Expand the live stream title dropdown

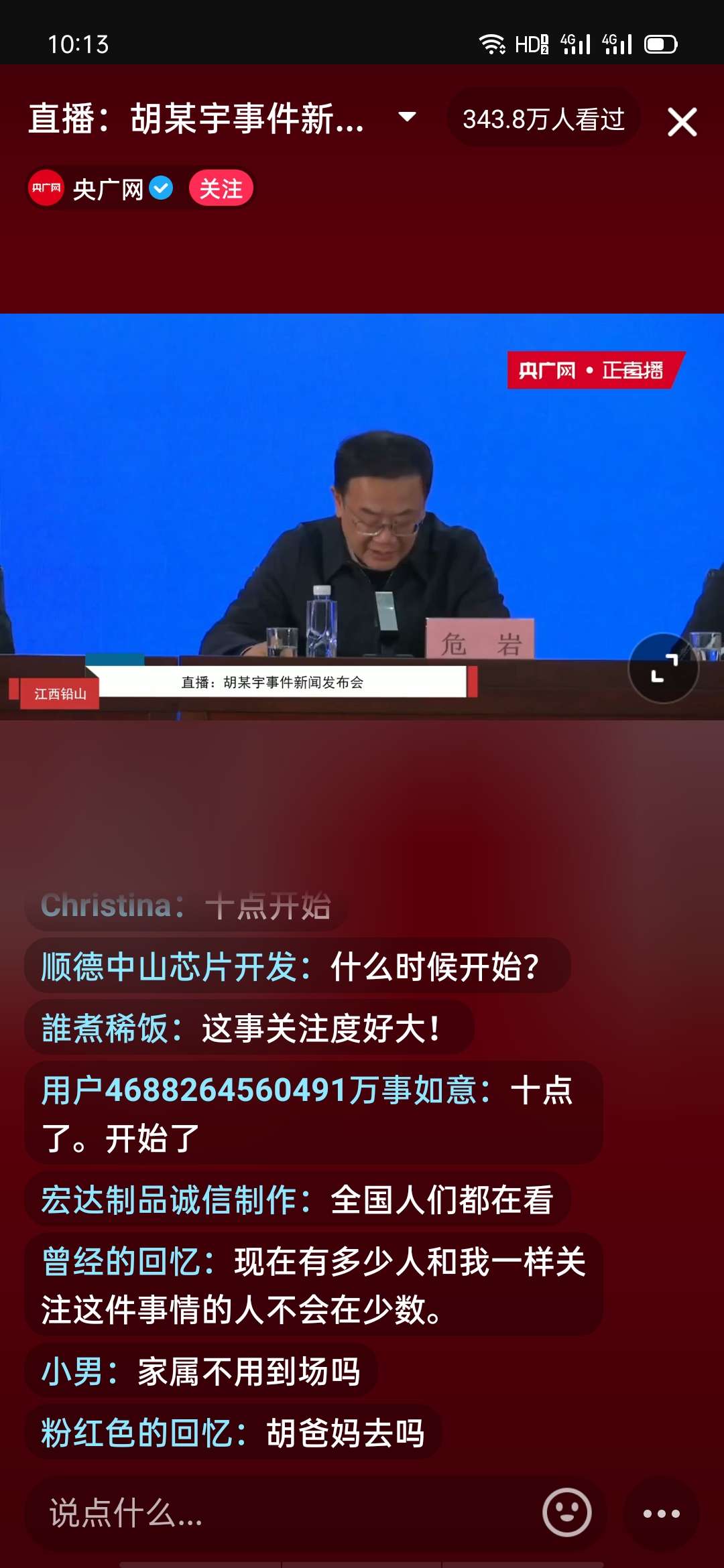click(x=407, y=117)
